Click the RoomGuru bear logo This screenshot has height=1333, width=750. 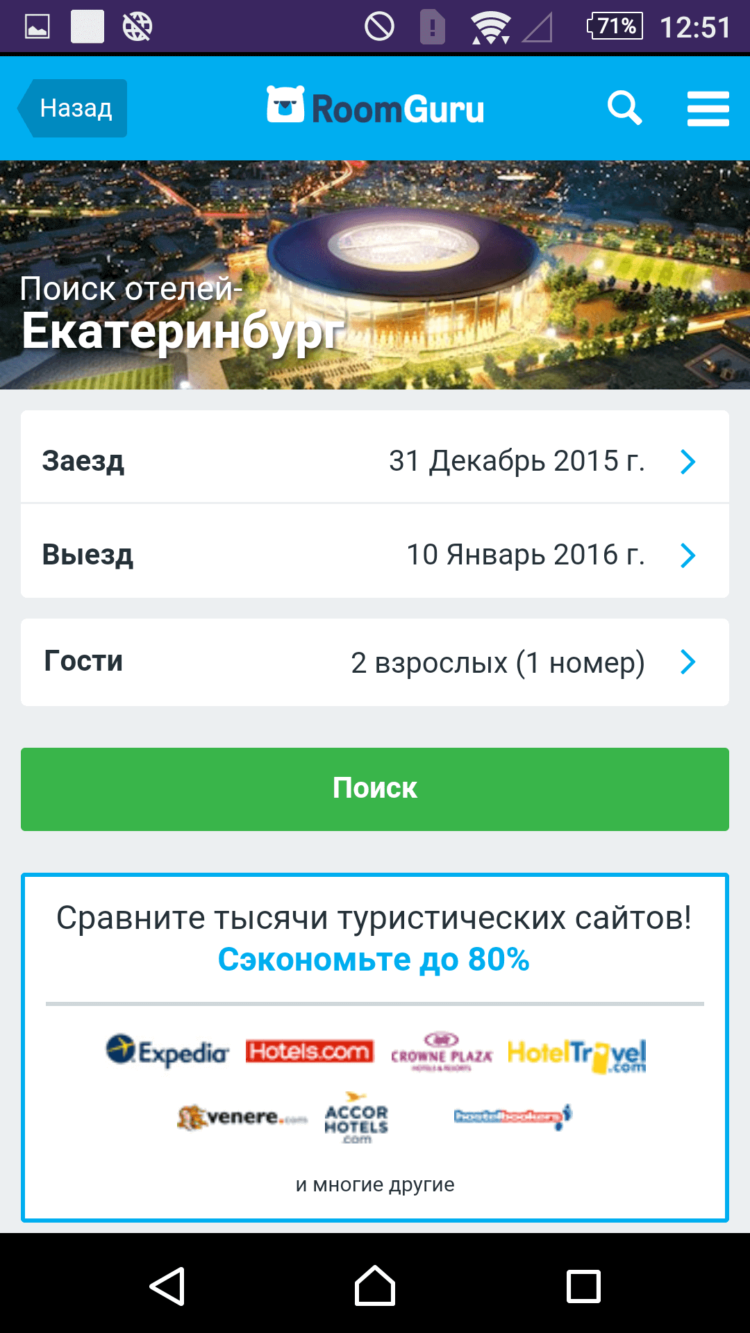click(x=284, y=105)
